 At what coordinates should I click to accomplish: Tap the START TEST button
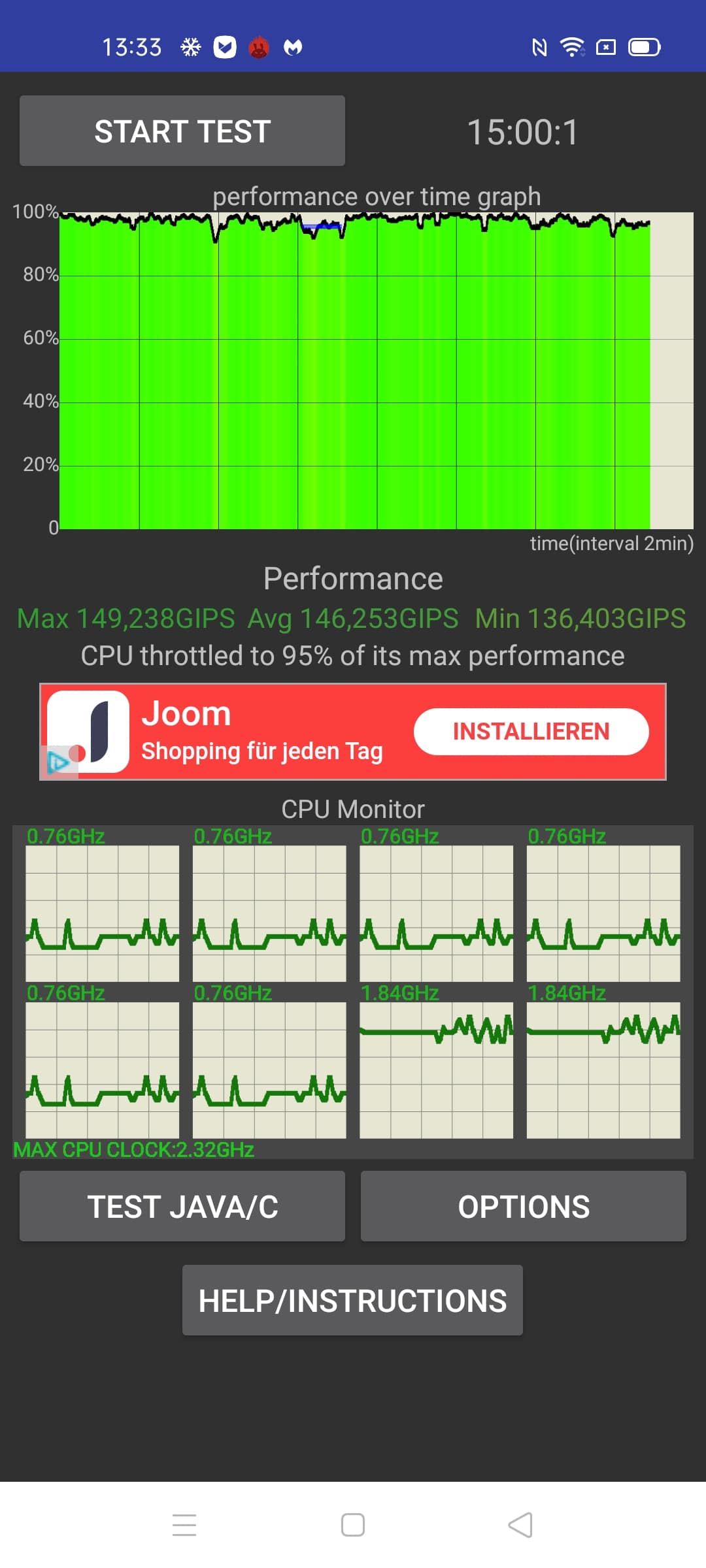pyautogui.click(x=182, y=131)
